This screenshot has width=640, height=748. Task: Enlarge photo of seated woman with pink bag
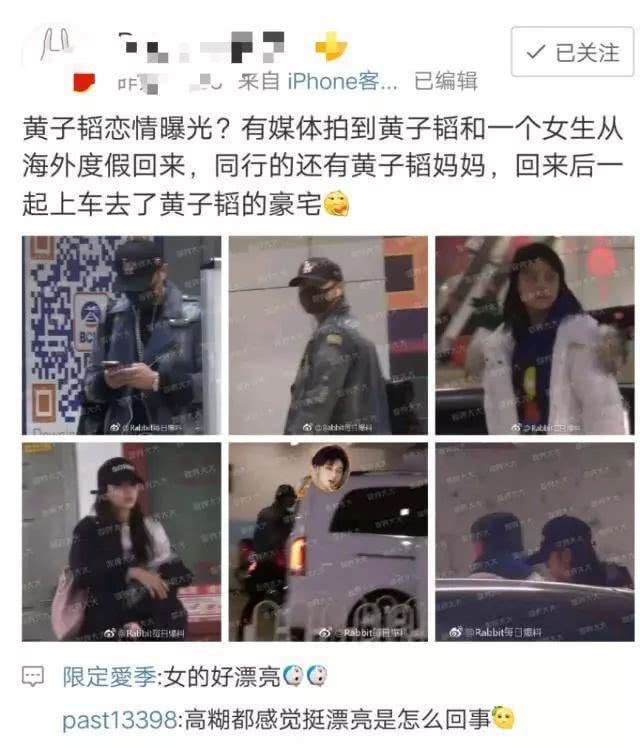click(122, 542)
